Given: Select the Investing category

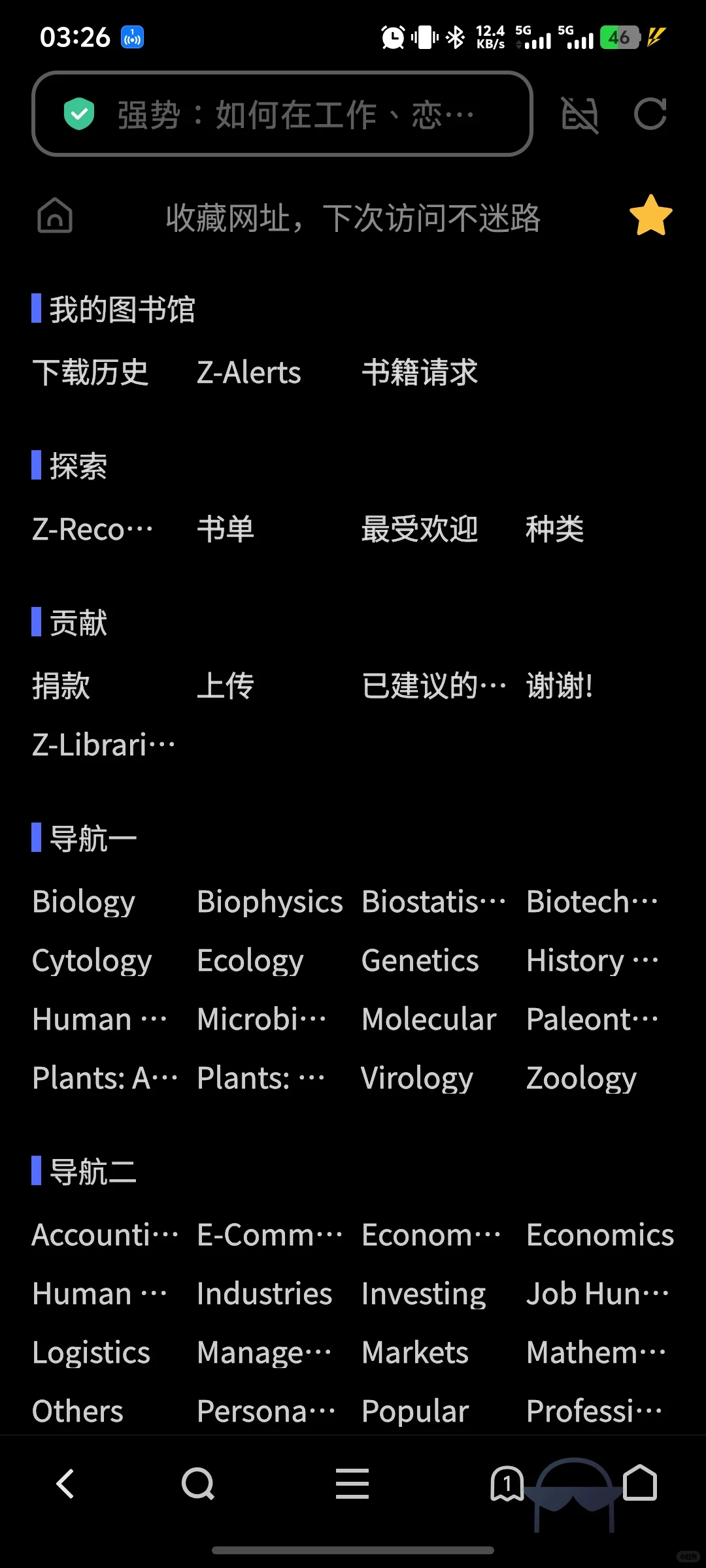Looking at the screenshot, I should point(424,1294).
